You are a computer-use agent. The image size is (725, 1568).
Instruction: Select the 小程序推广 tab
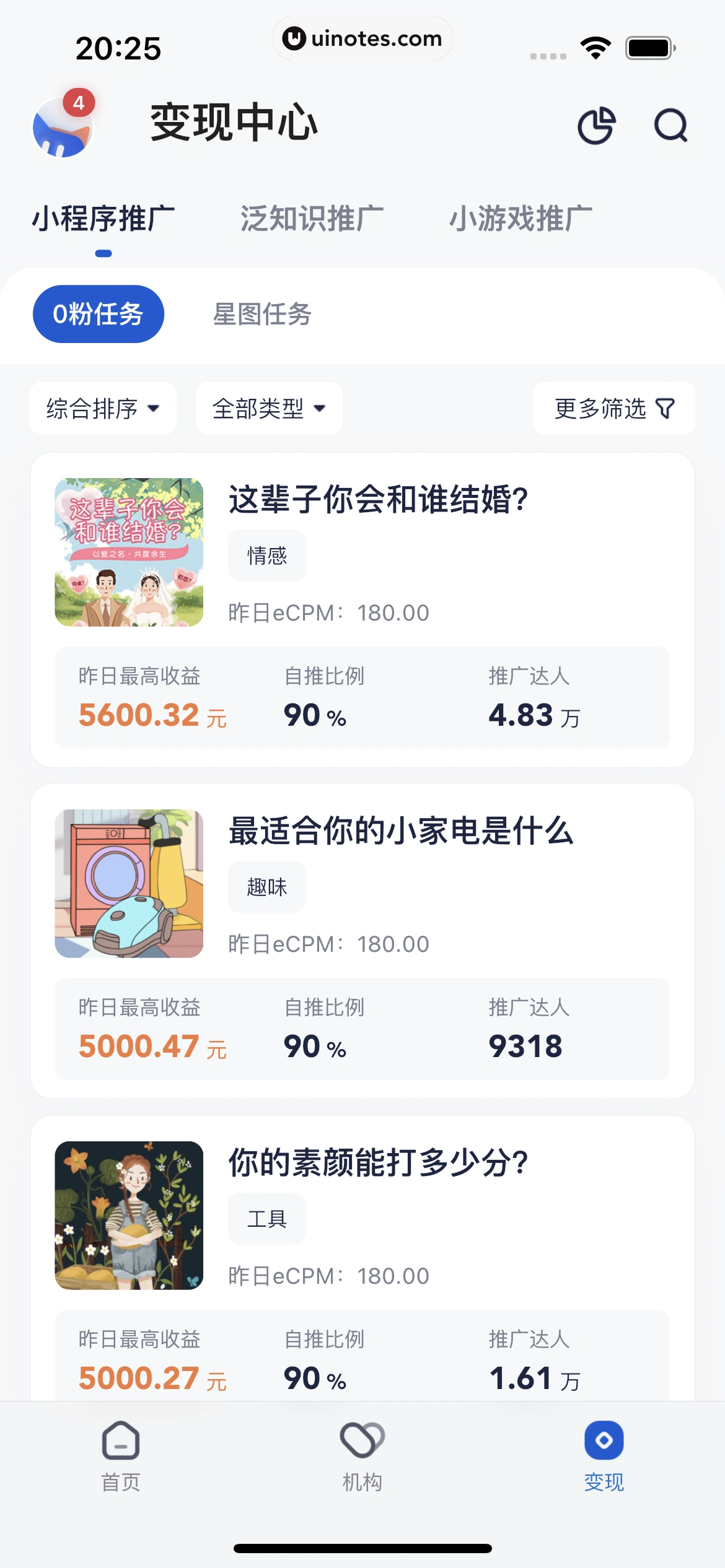tap(103, 219)
